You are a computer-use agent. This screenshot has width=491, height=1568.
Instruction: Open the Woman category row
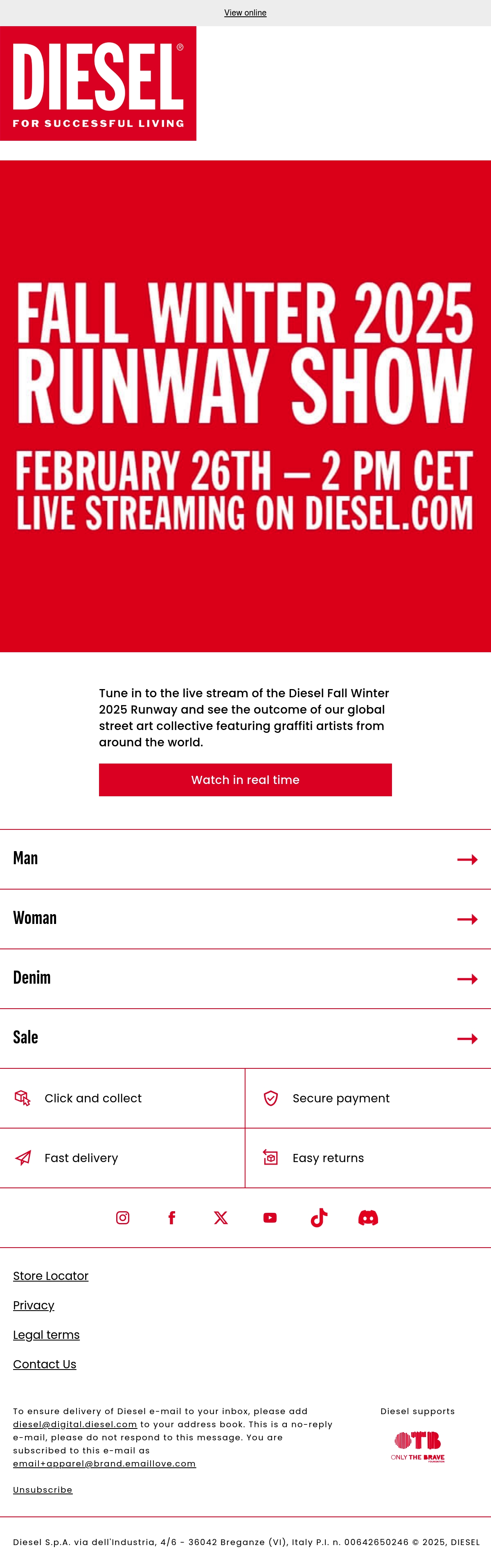(x=245, y=919)
